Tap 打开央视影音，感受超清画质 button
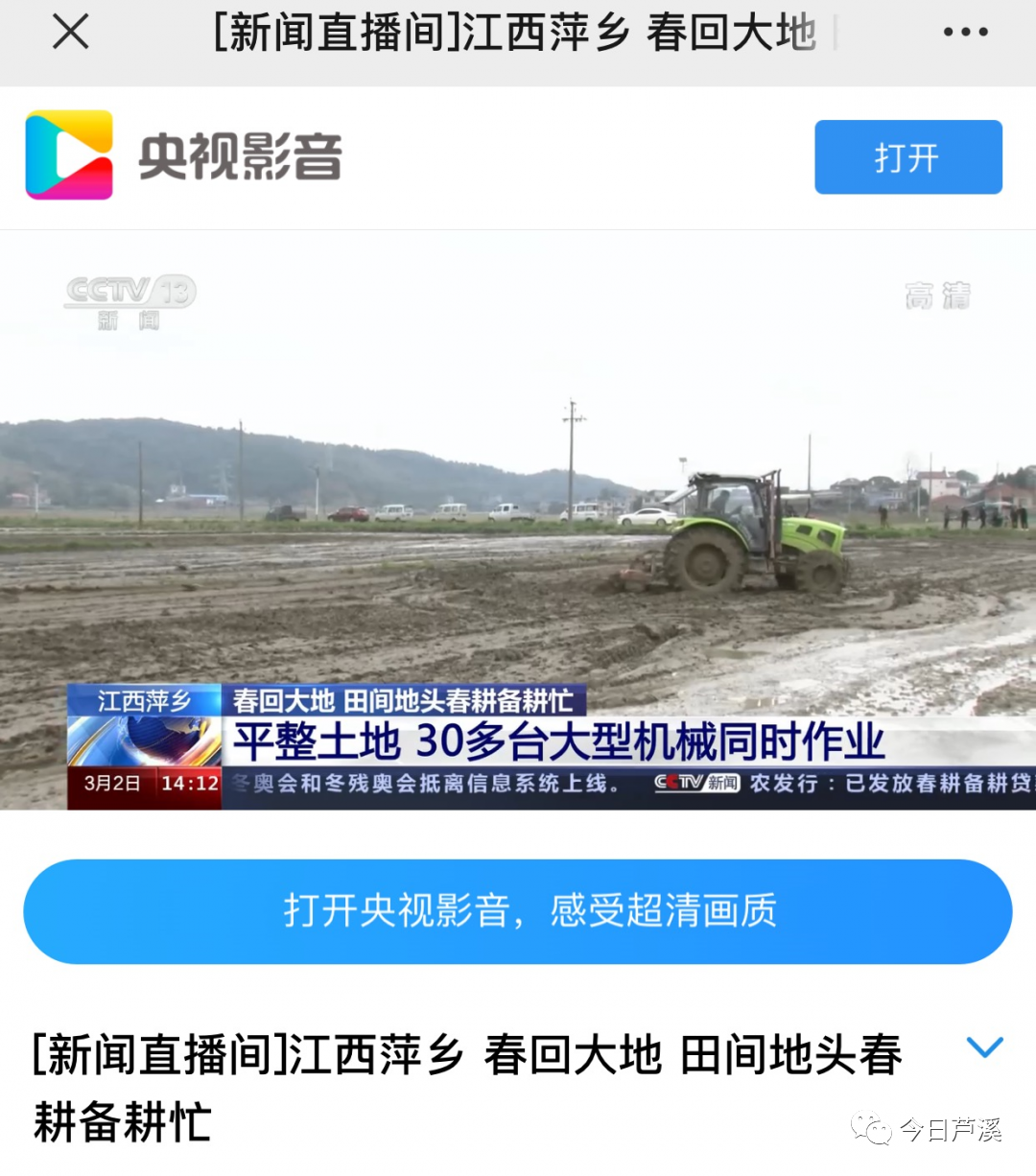Screen dimensions: 1036x1176 518,911
